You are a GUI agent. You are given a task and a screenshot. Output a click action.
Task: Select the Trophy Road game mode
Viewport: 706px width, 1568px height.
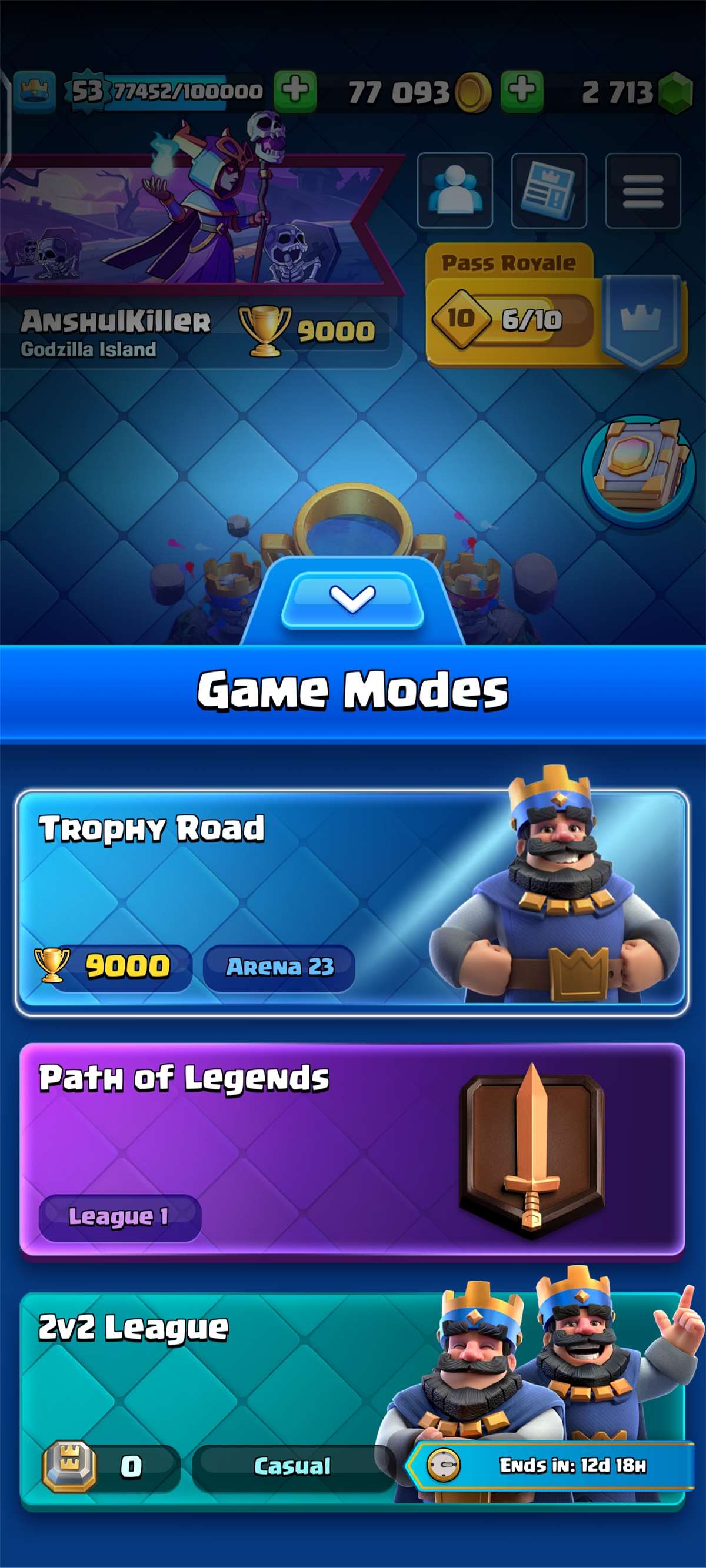(352, 902)
